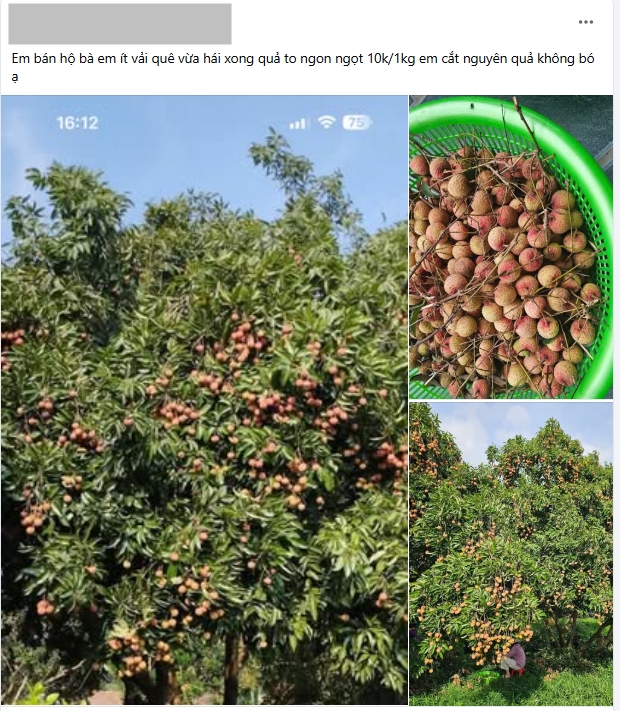Open the lychee orchard photo with person
This screenshot has width=620, height=711.
(510, 553)
